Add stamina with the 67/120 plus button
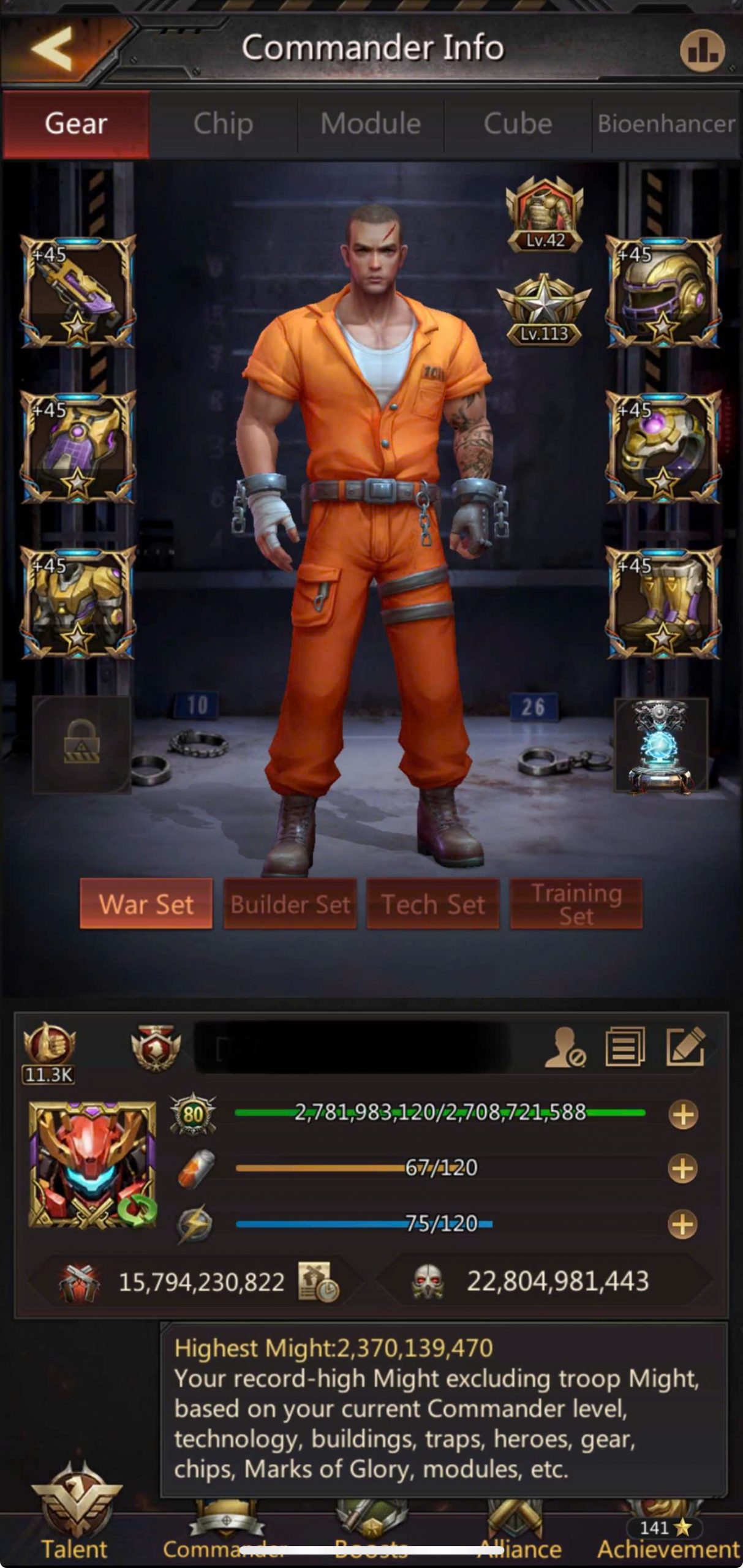The height and width of the screenshot is (1568, 743). coord(683,1169)
